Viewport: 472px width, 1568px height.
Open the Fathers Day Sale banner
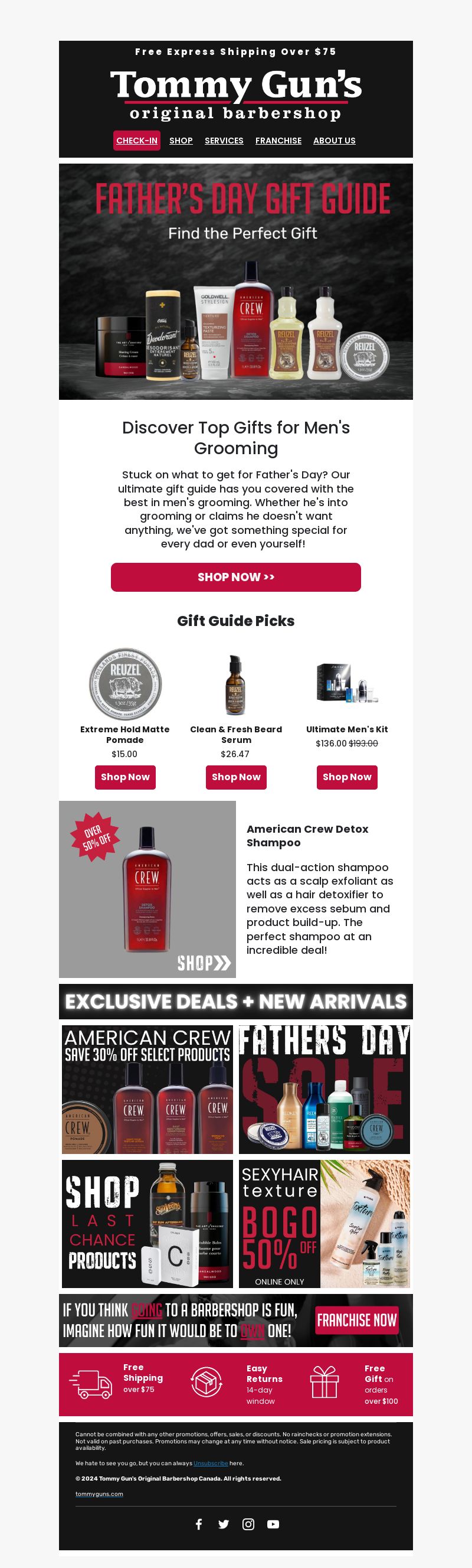[x=324, y=1090]
